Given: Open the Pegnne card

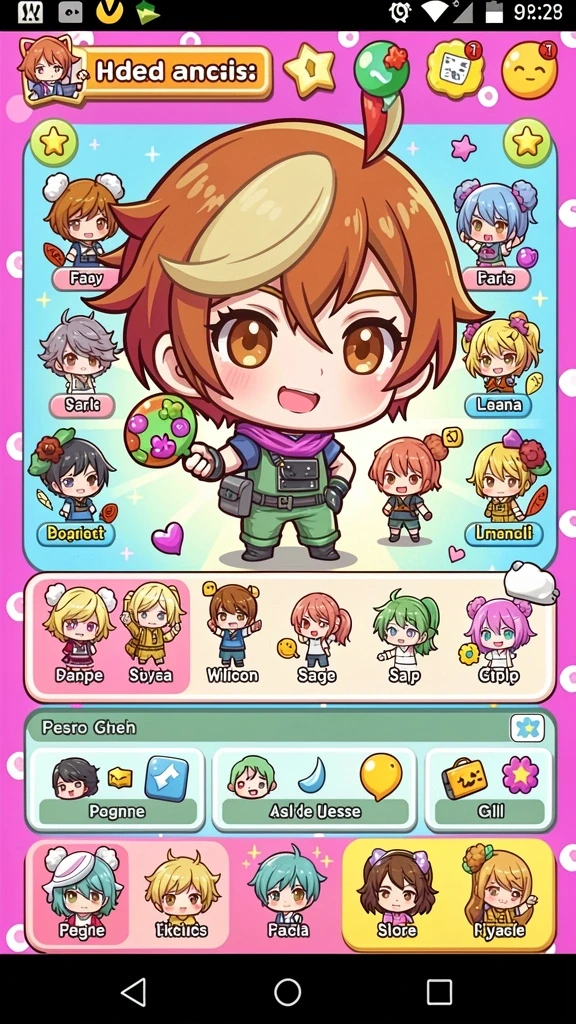Looking at the screenshot, I should click(x=117, y=789).
